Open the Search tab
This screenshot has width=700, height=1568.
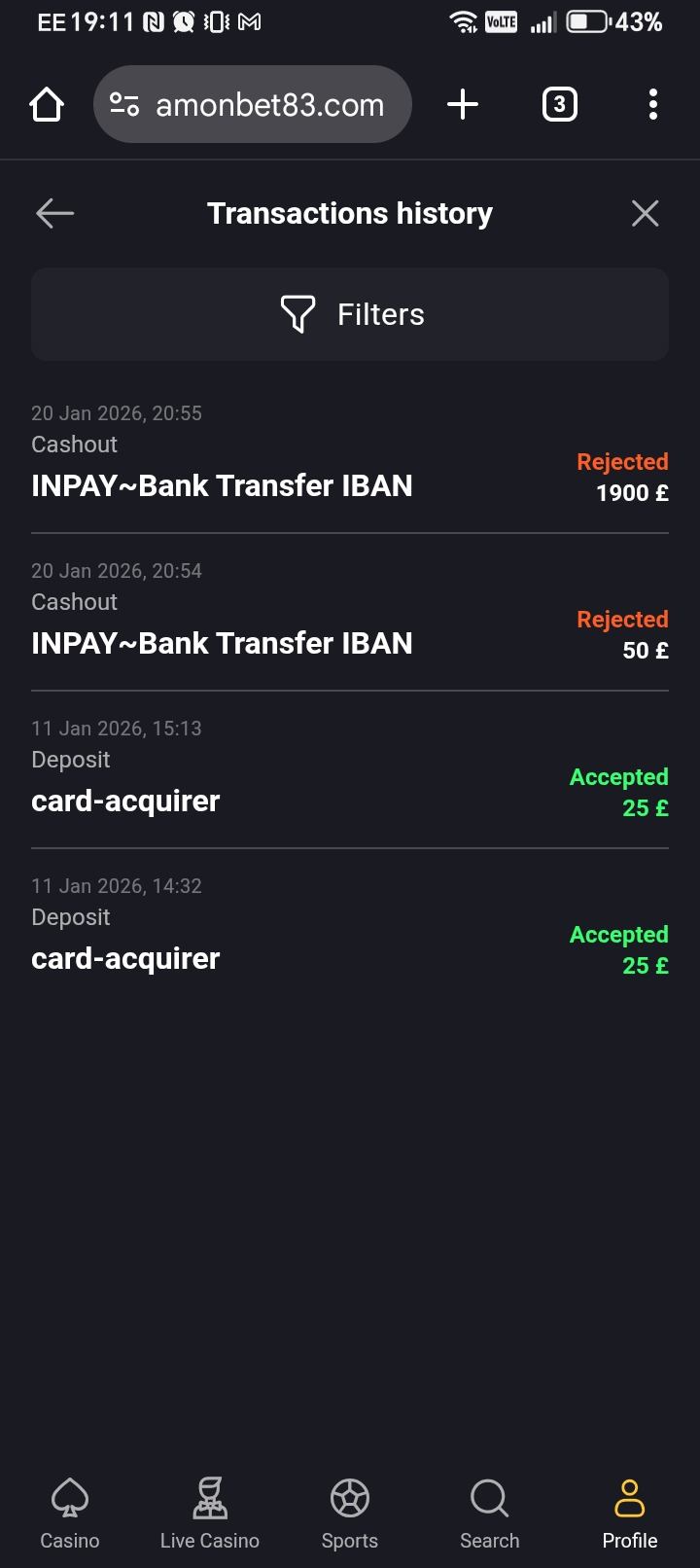tap(490, 1514)
